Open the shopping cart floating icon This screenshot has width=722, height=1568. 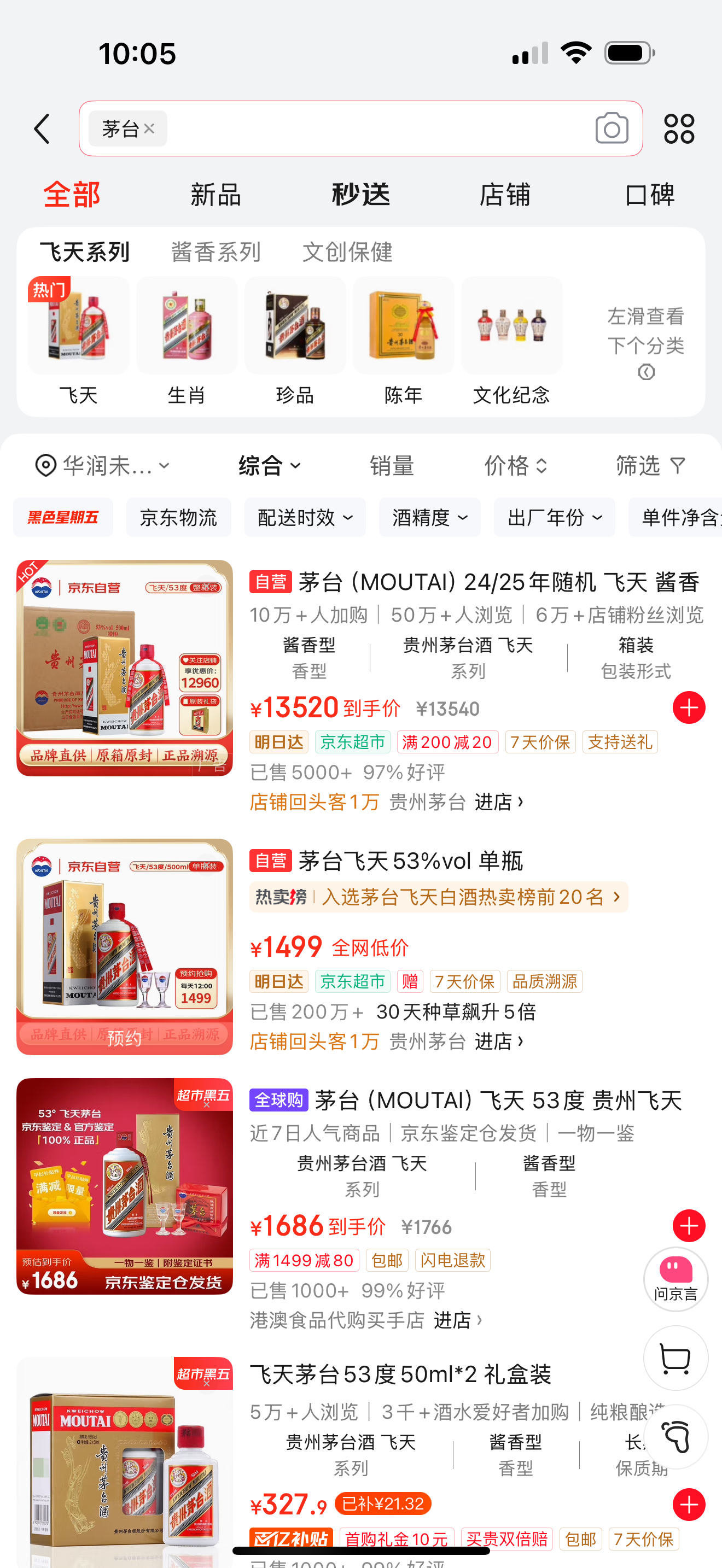pos(675,1359)
